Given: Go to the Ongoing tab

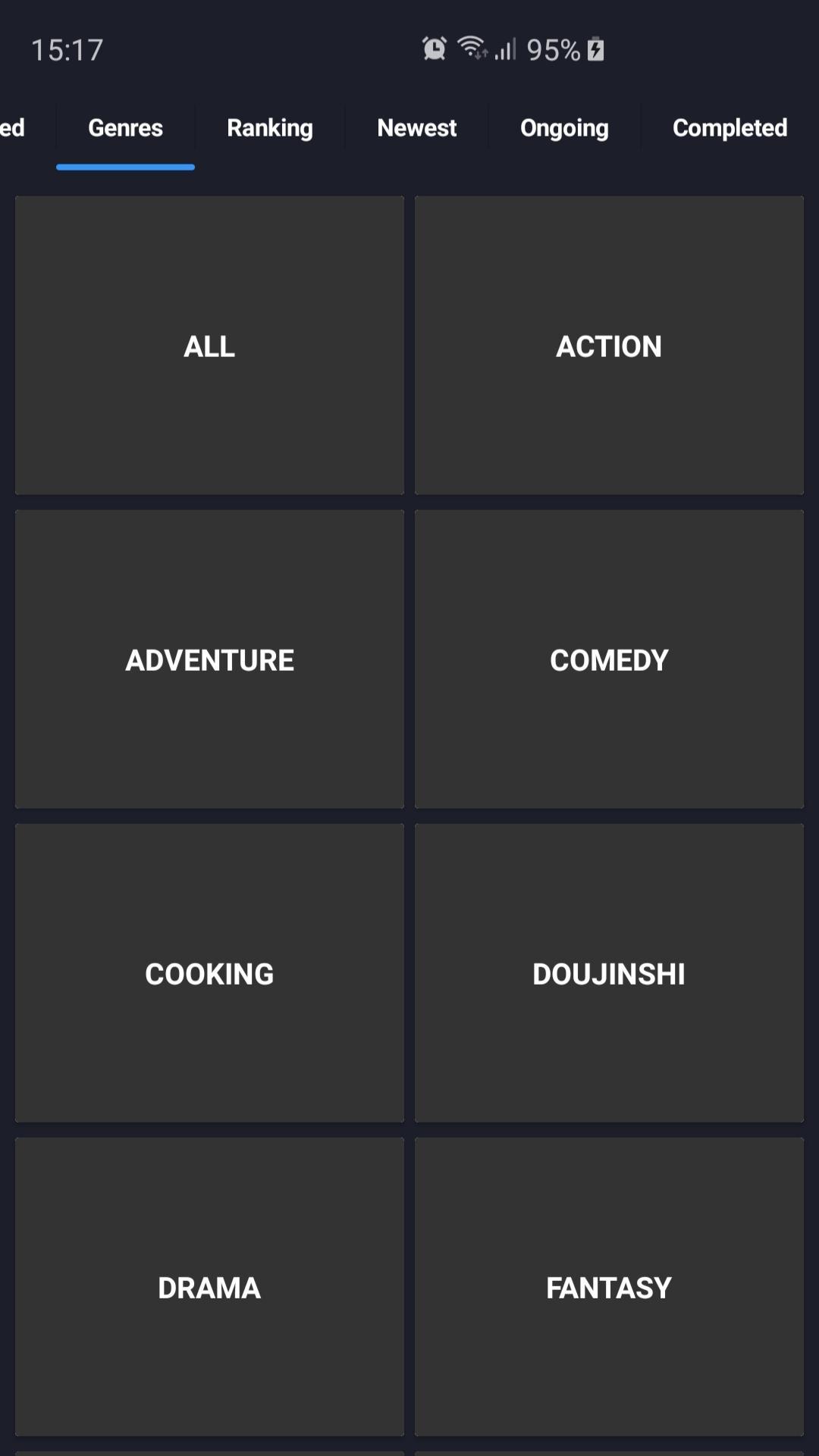Looking at the screenshot, I should (x=564, y=128).
